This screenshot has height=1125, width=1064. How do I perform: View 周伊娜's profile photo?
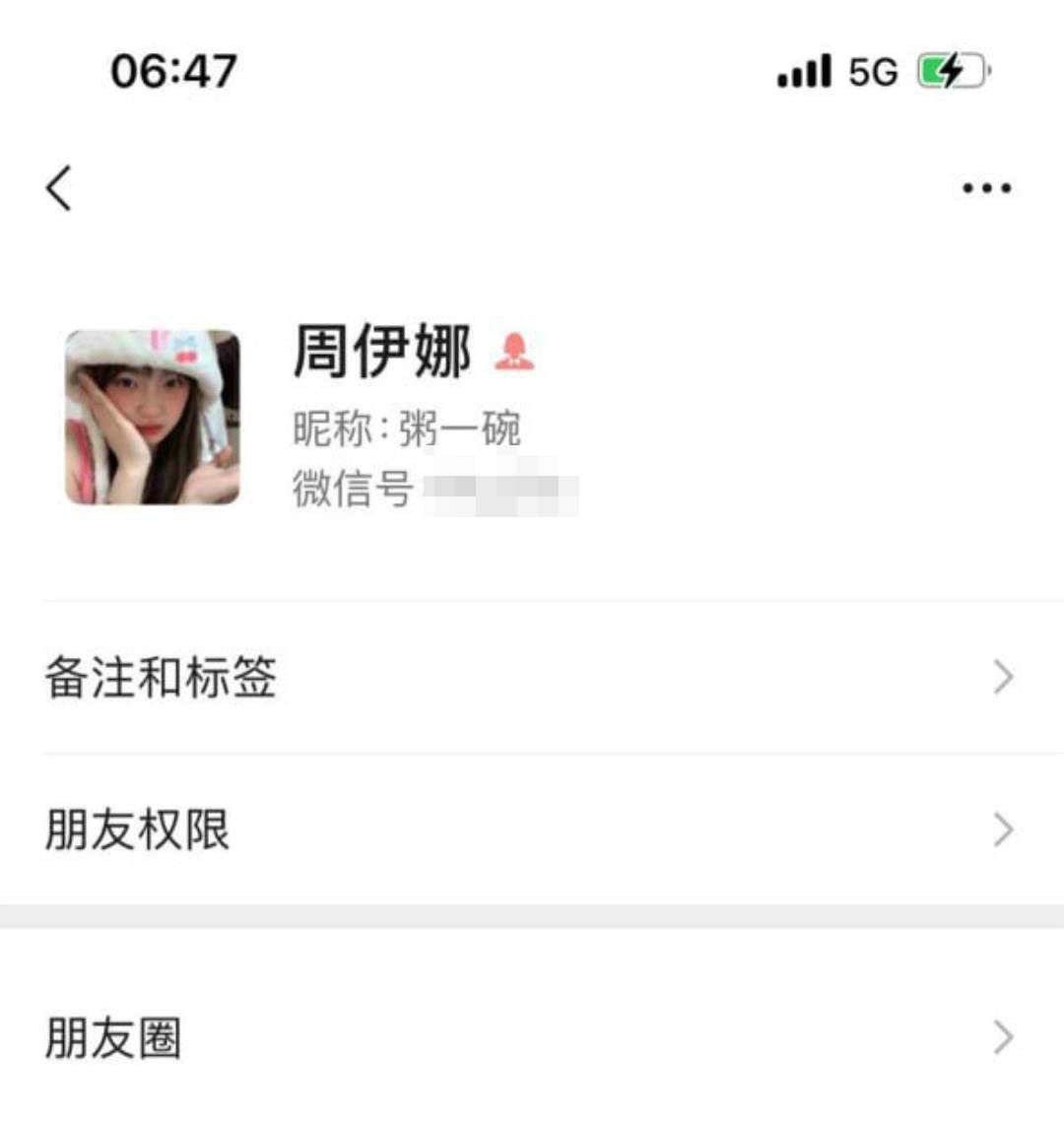coord(153,417)
